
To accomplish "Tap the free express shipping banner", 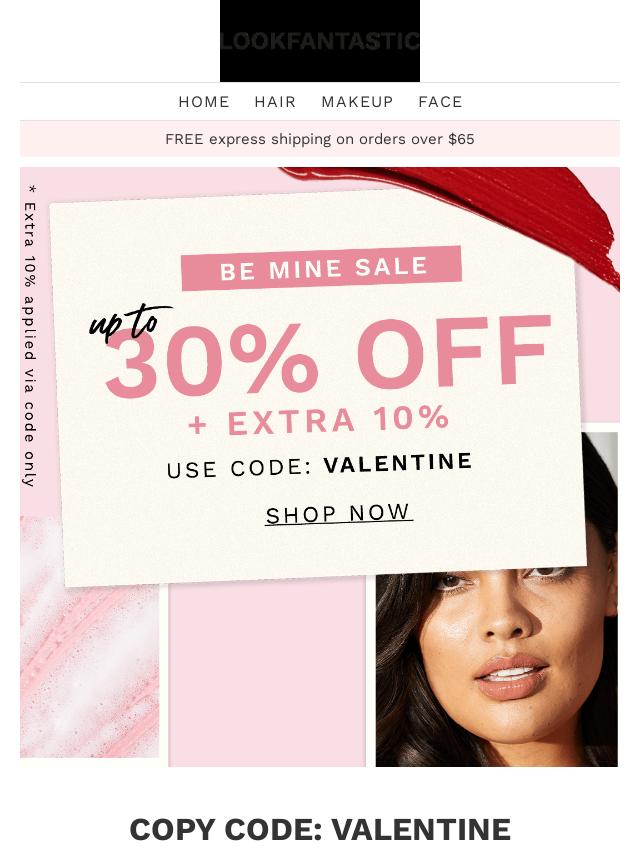I will tap(320, 139).
